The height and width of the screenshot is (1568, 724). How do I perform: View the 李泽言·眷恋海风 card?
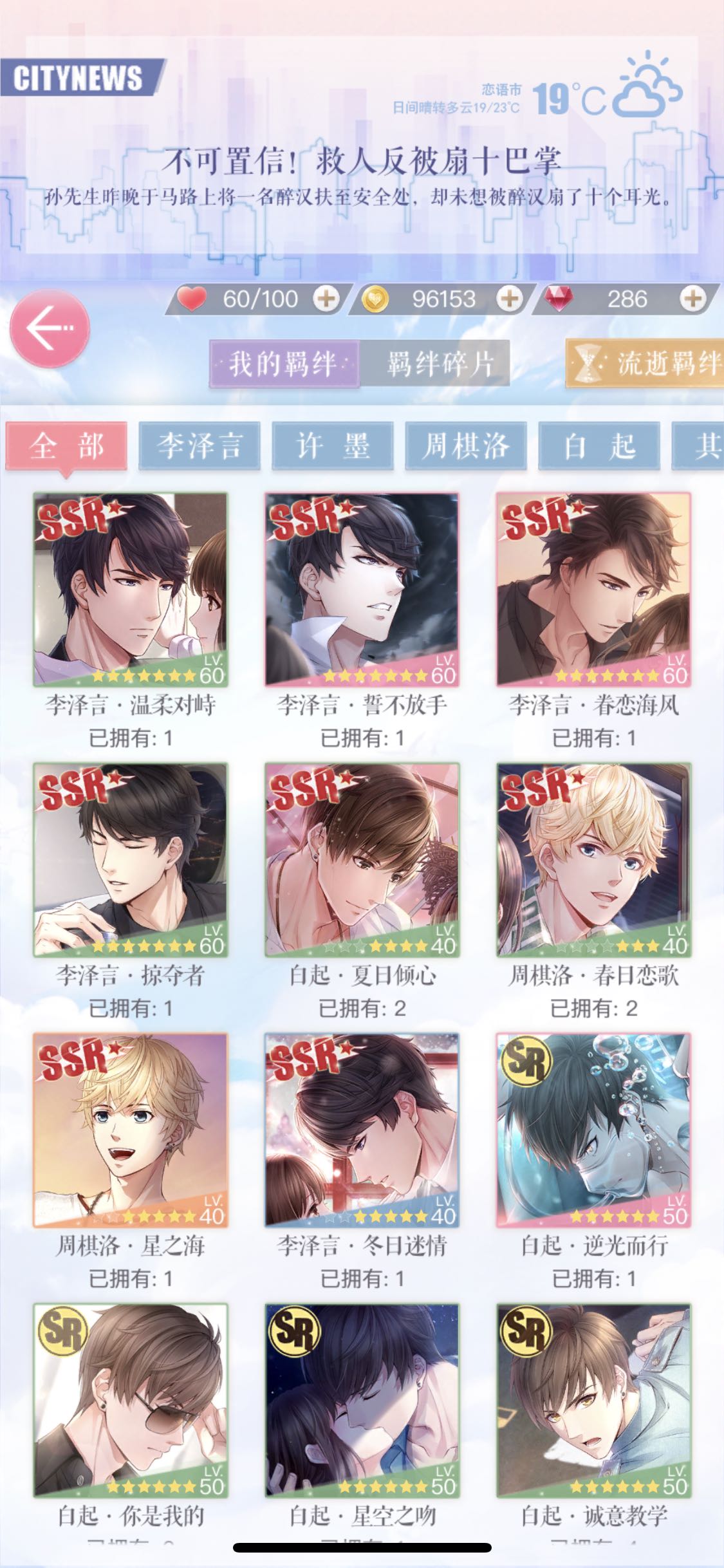pos(593,590)
